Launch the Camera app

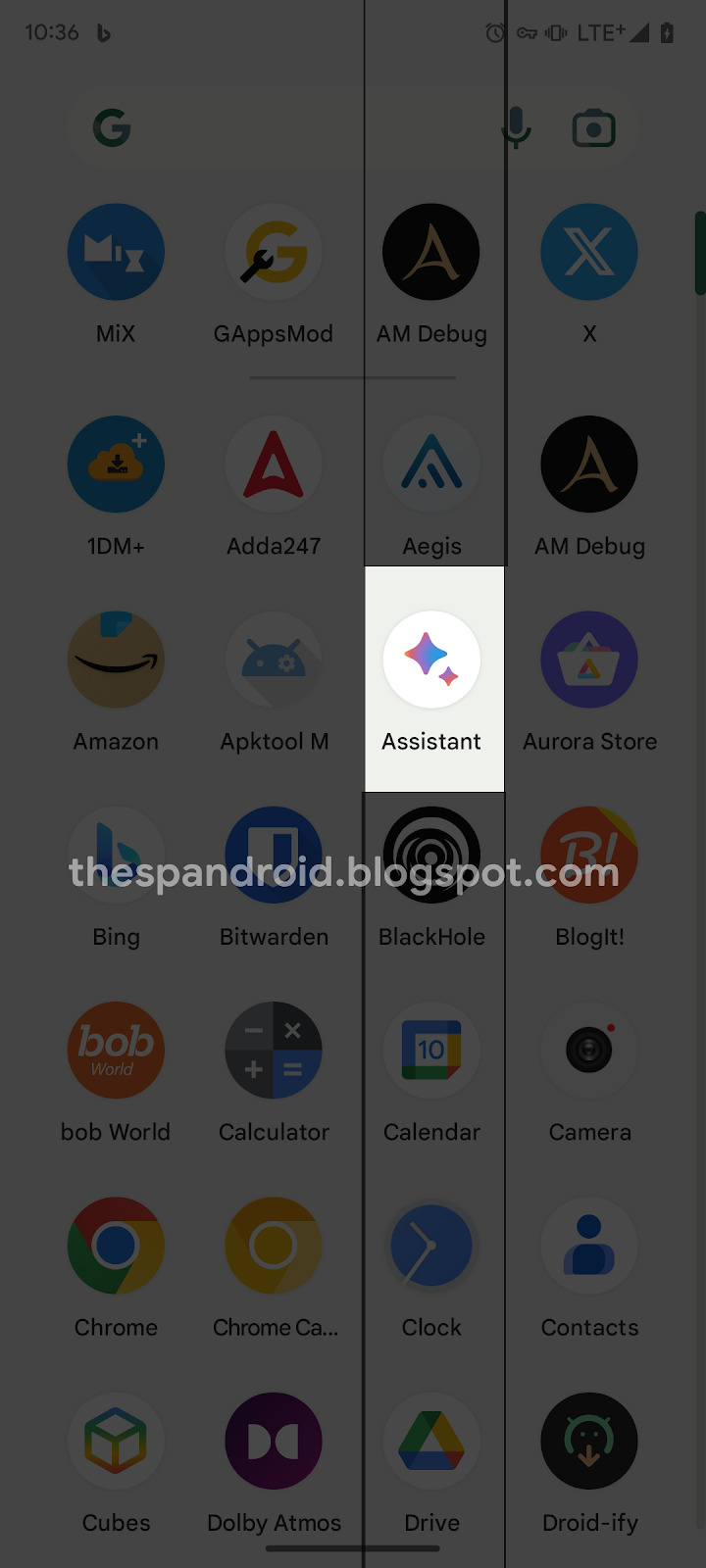click(x=589, y=1051)
